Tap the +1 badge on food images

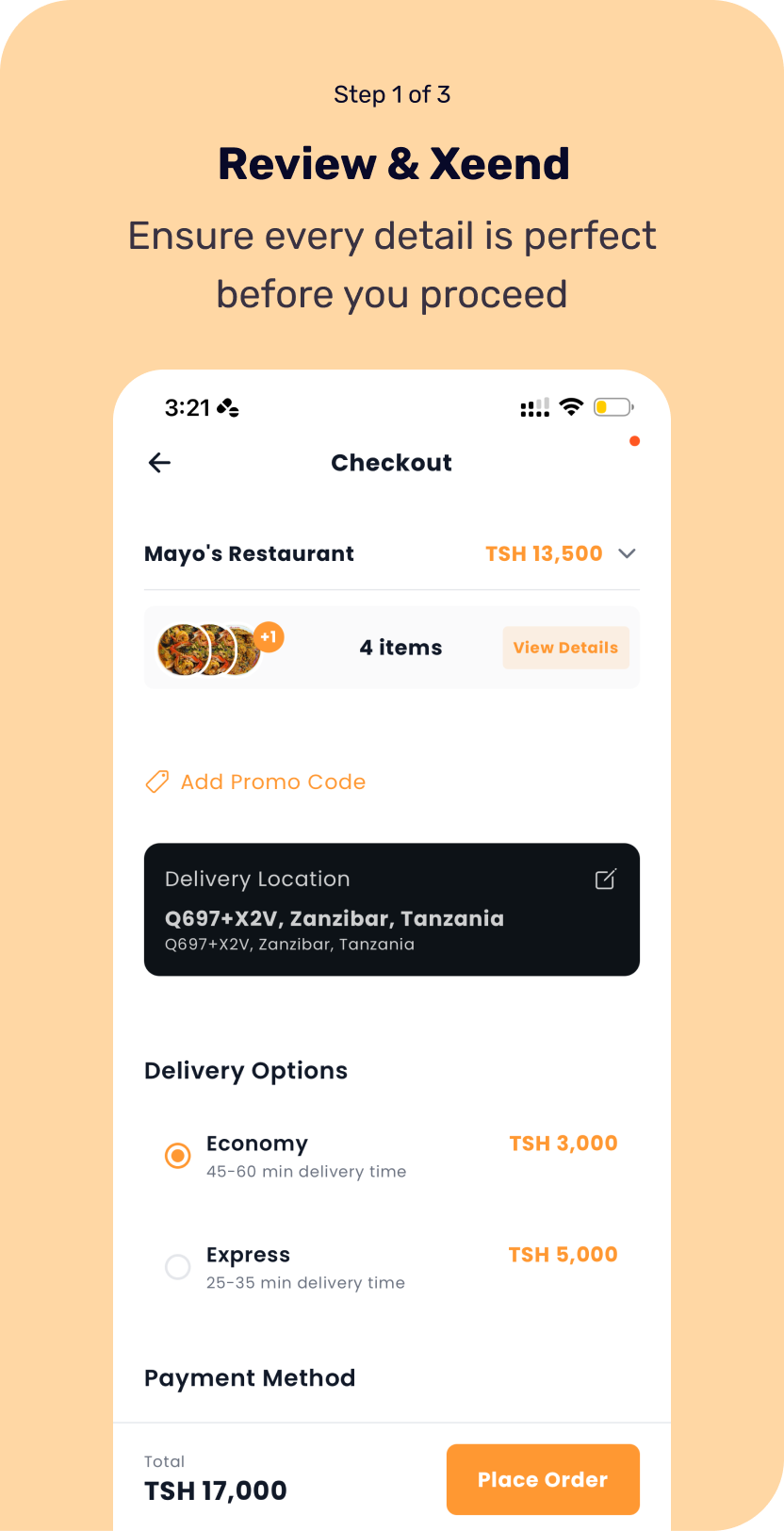pos(269,637)
